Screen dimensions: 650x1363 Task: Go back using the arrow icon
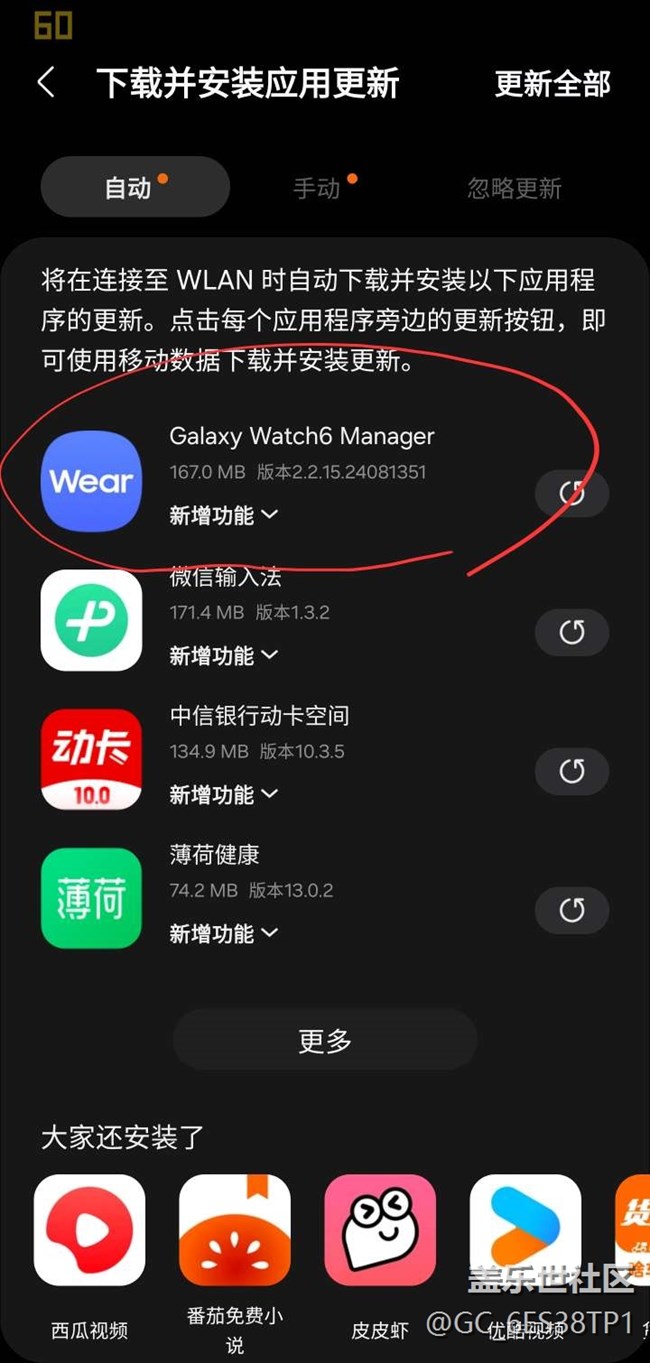(x=46, y=83)
